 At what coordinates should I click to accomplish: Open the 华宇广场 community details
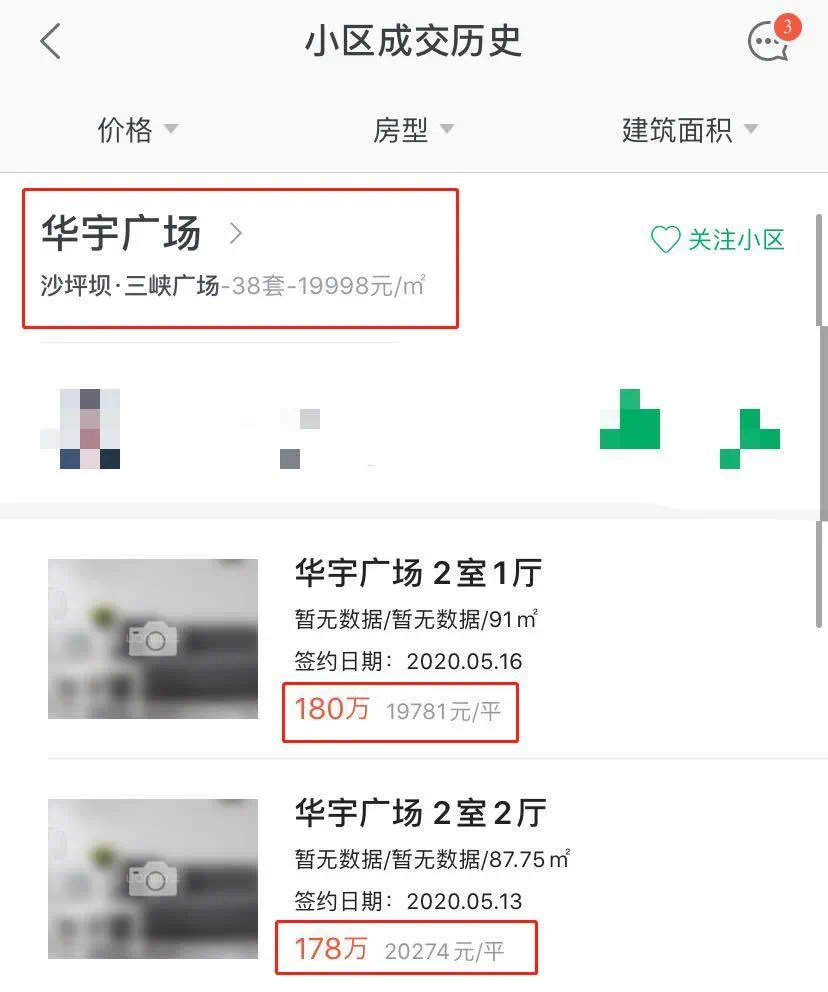point(140,235)
